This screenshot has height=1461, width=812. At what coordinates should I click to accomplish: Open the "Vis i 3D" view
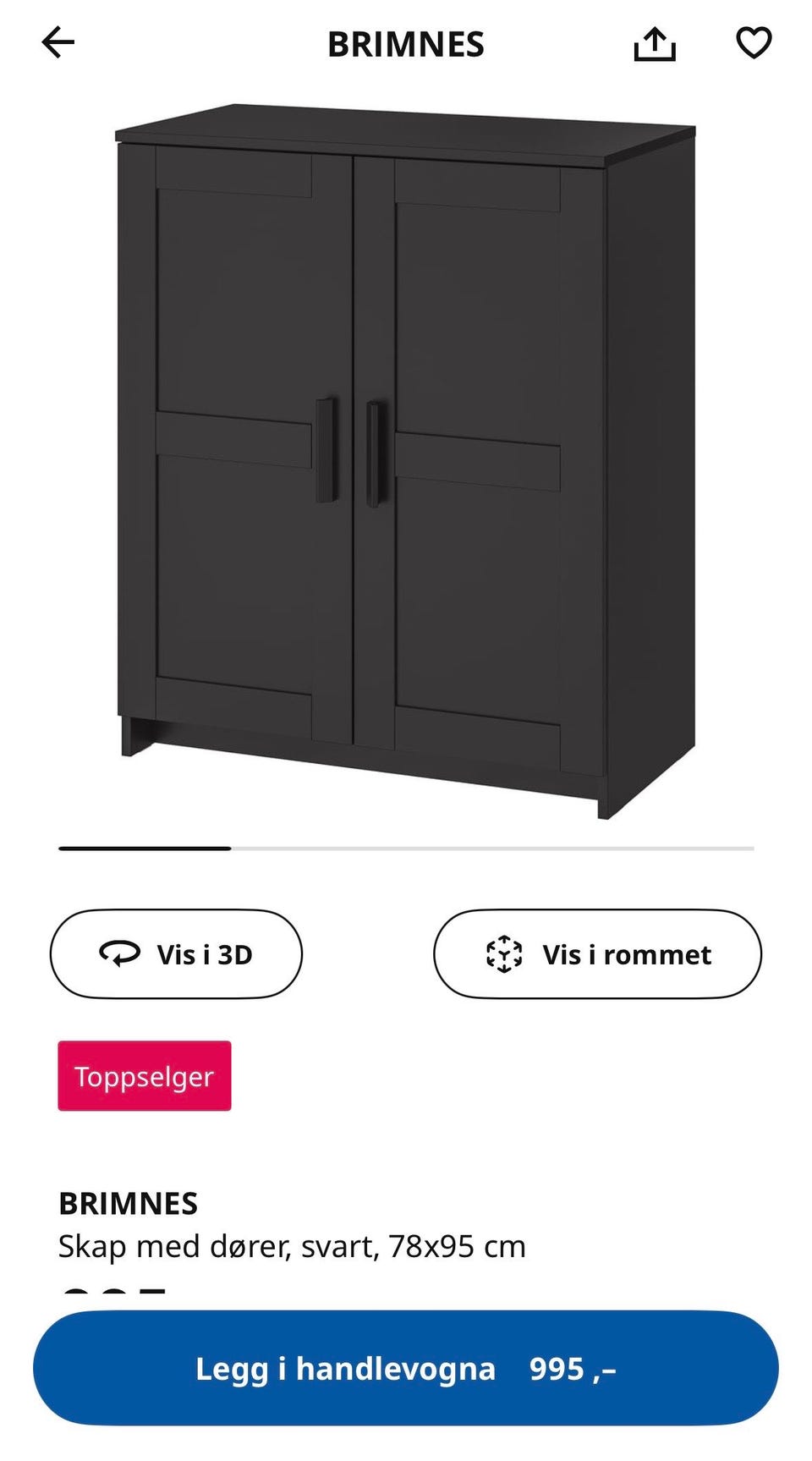(176, 953)
